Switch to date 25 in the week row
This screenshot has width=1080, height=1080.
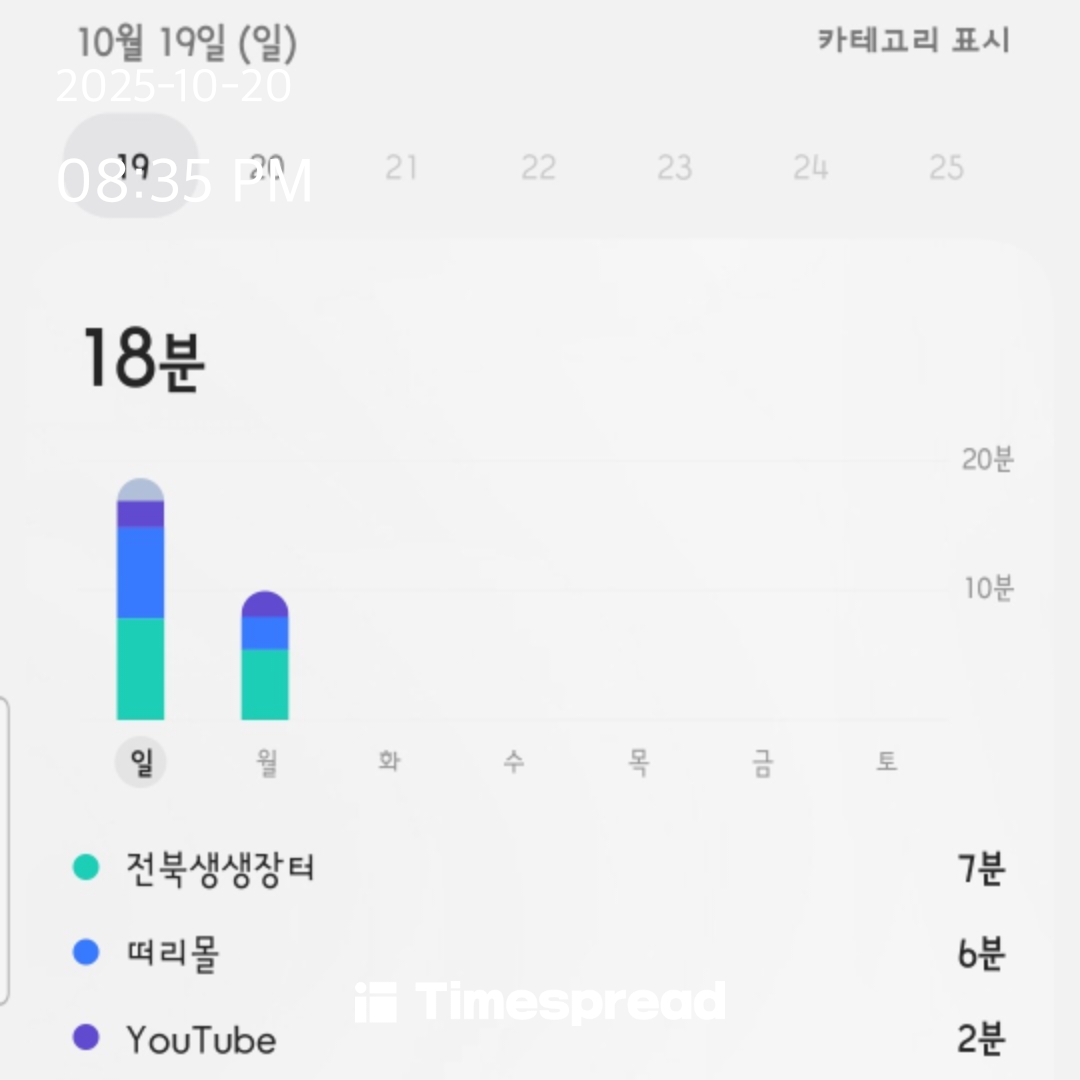946,167
